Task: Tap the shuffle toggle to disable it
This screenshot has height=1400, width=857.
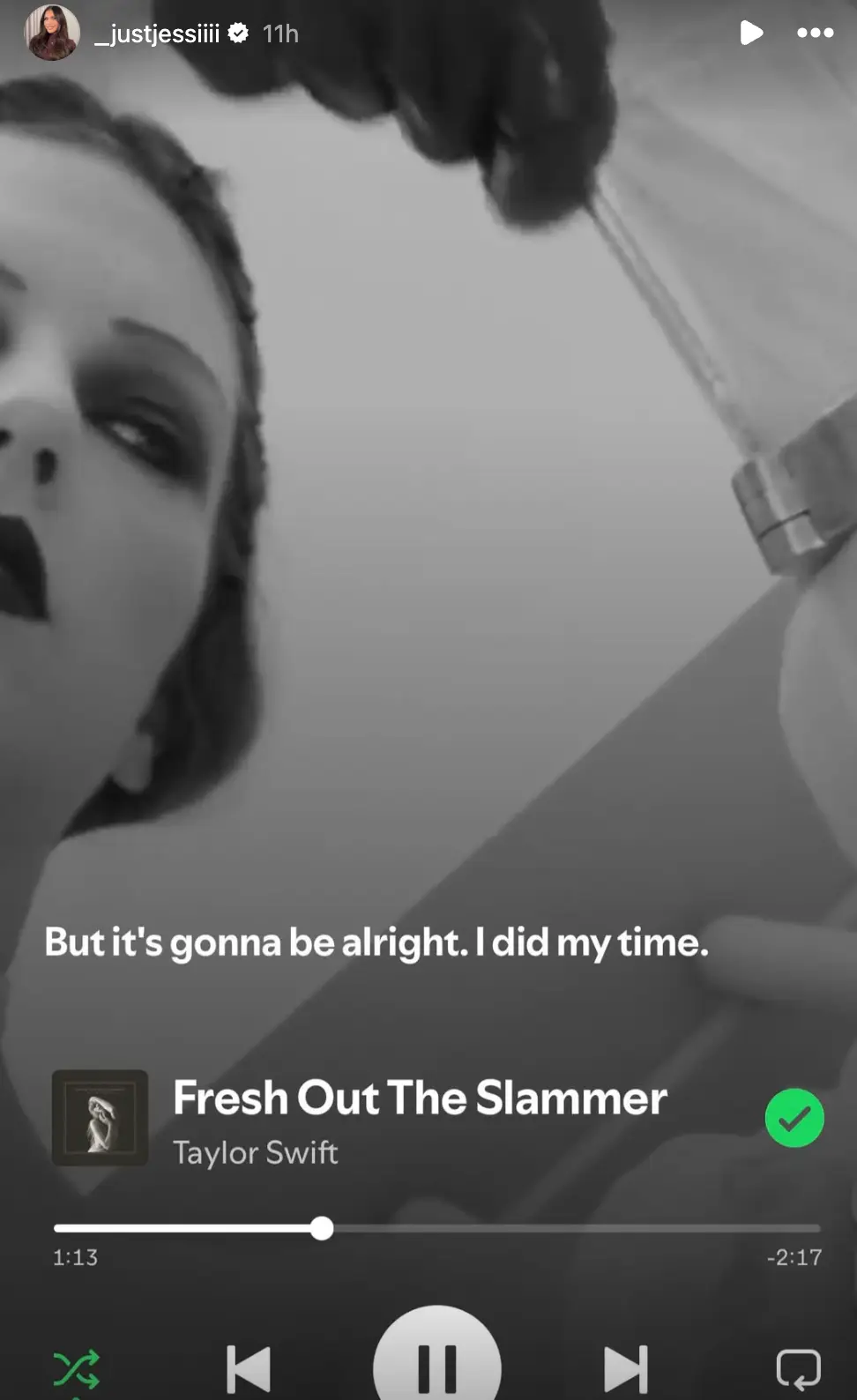Action: click(x=78, y=1368)
